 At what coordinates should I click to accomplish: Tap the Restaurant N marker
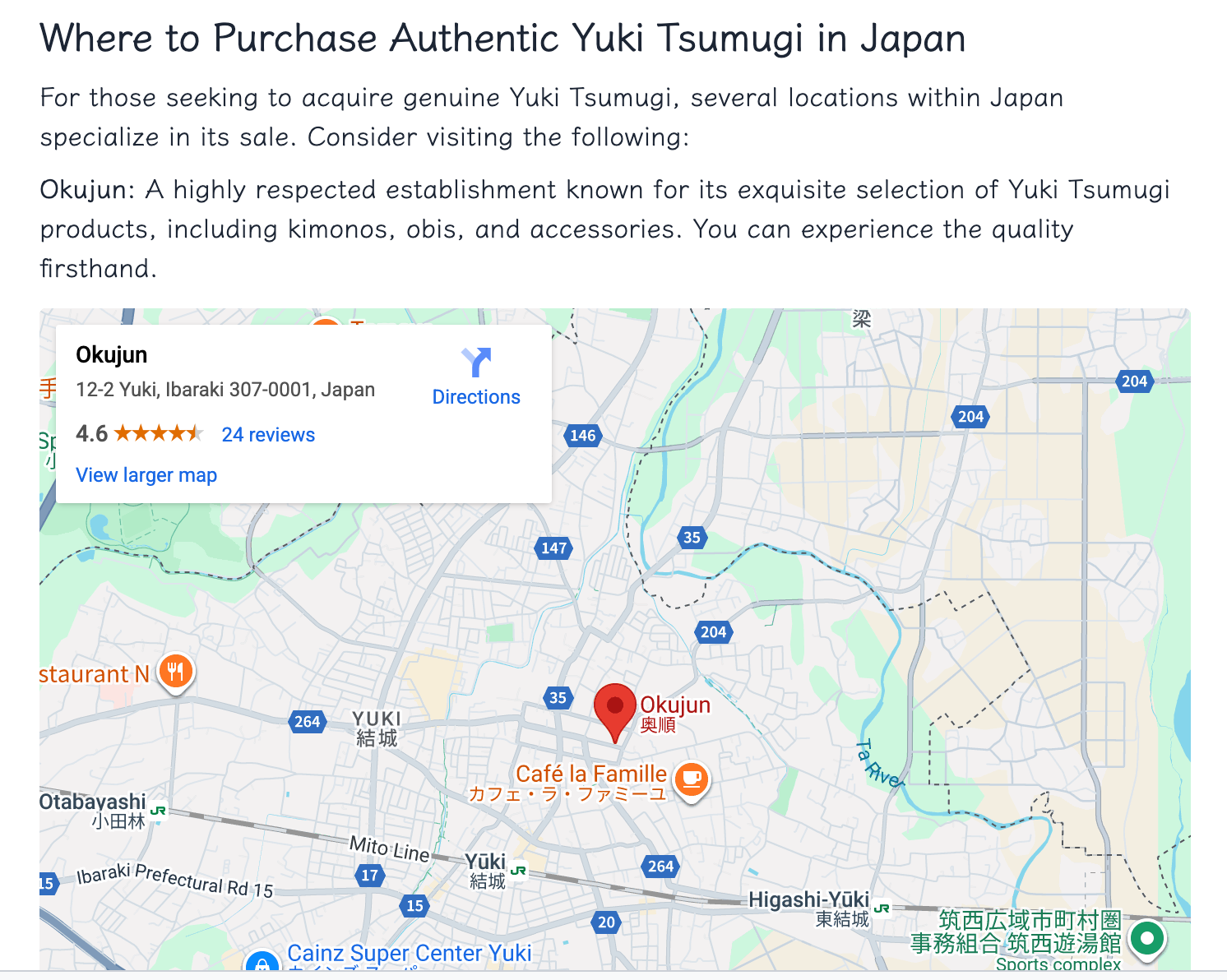coord(175,672)
